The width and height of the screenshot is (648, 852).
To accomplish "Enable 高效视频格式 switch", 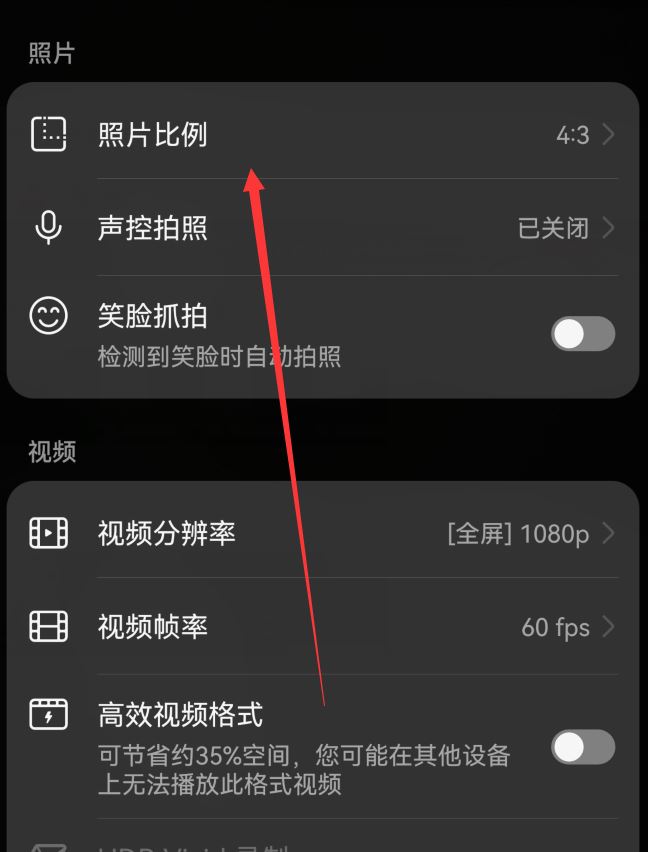I will point(582,746).
